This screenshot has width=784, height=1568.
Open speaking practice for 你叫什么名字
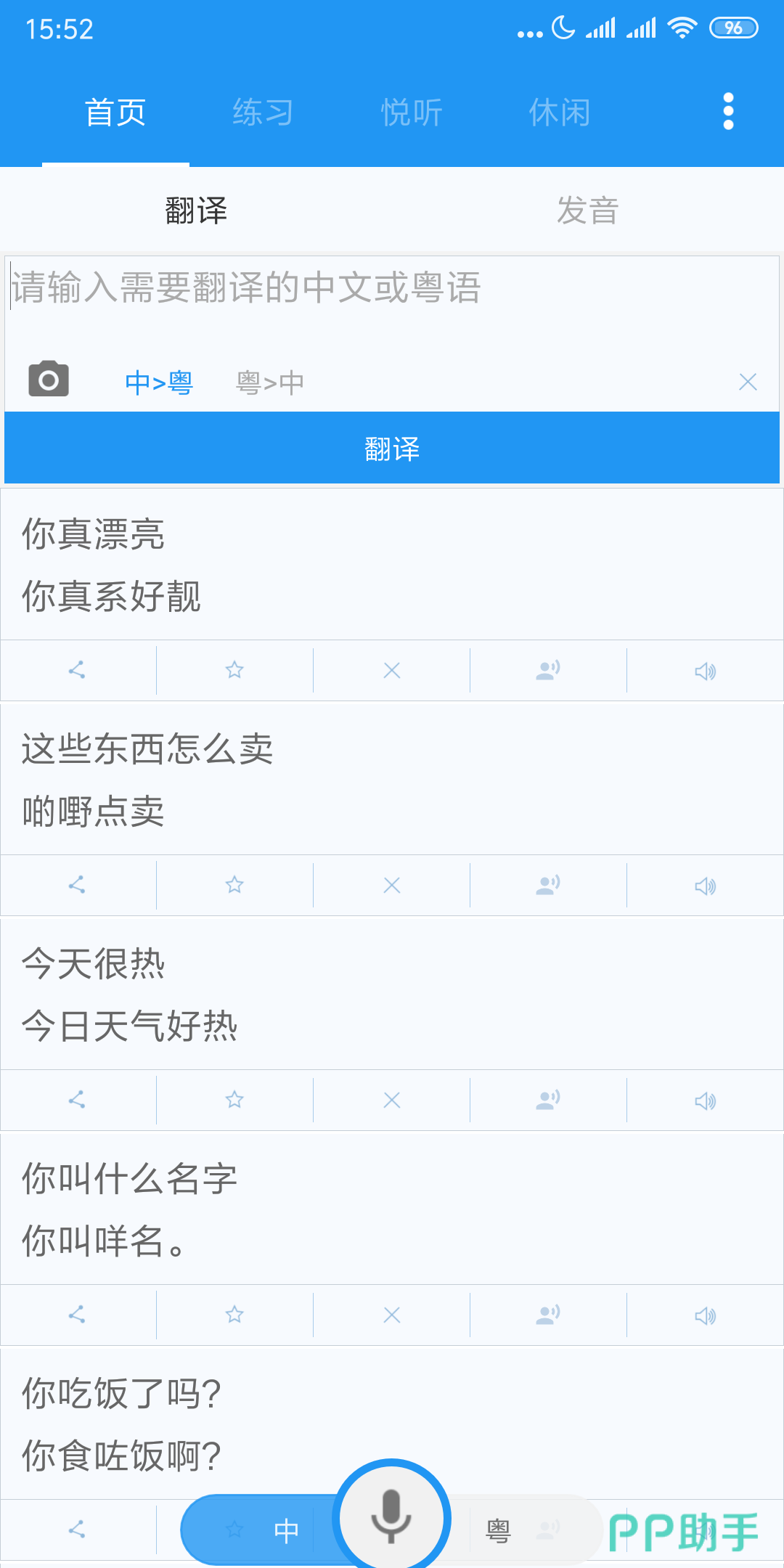[x=548, y=1315]
